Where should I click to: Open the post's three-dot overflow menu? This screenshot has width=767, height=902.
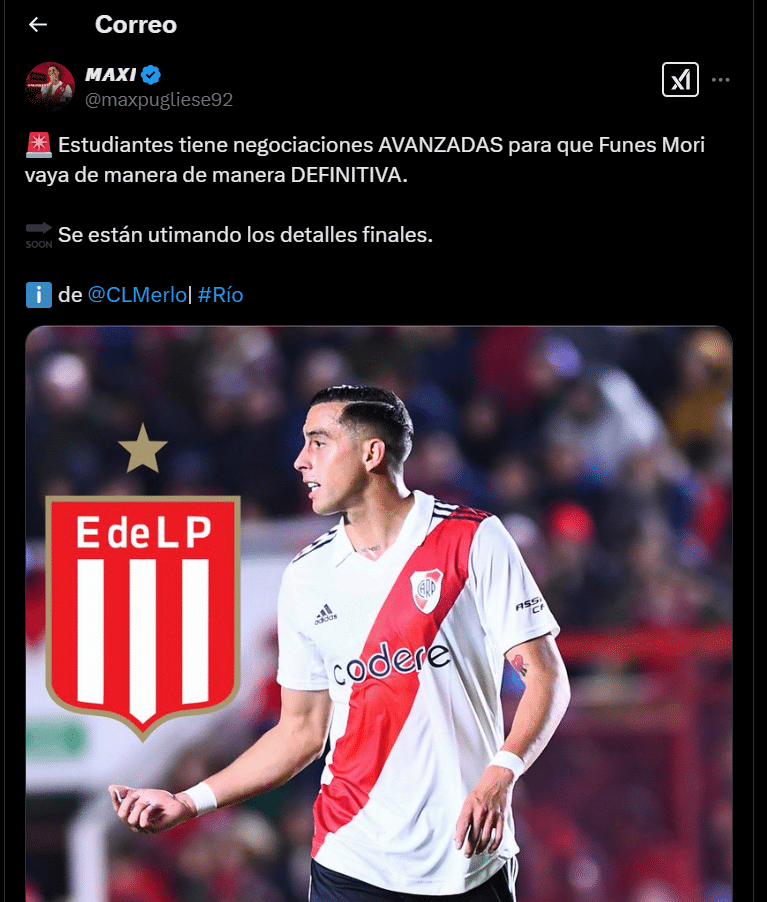point(720,79)
